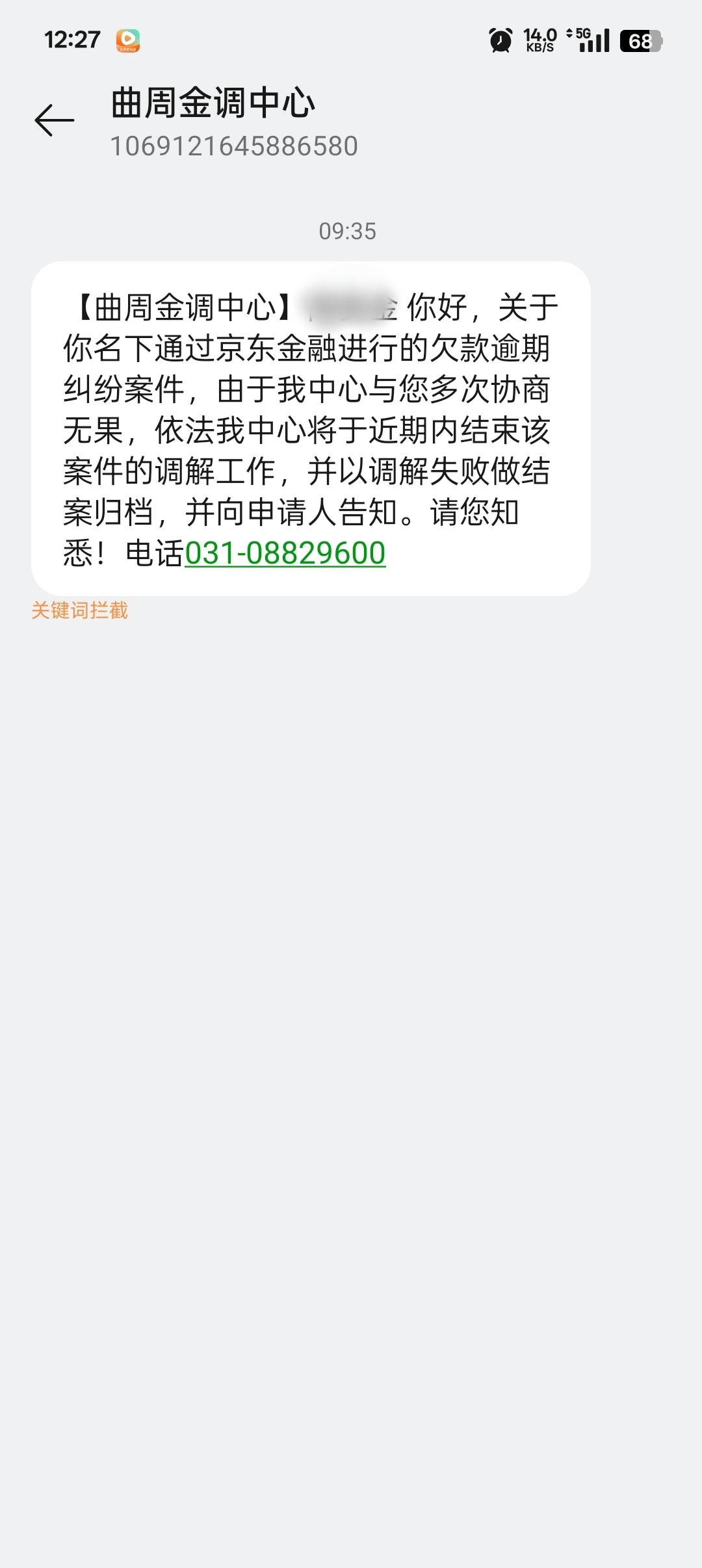The image size is (702, 1568).
Task: Go back using the top-left arrow
Action: [55, 120]
